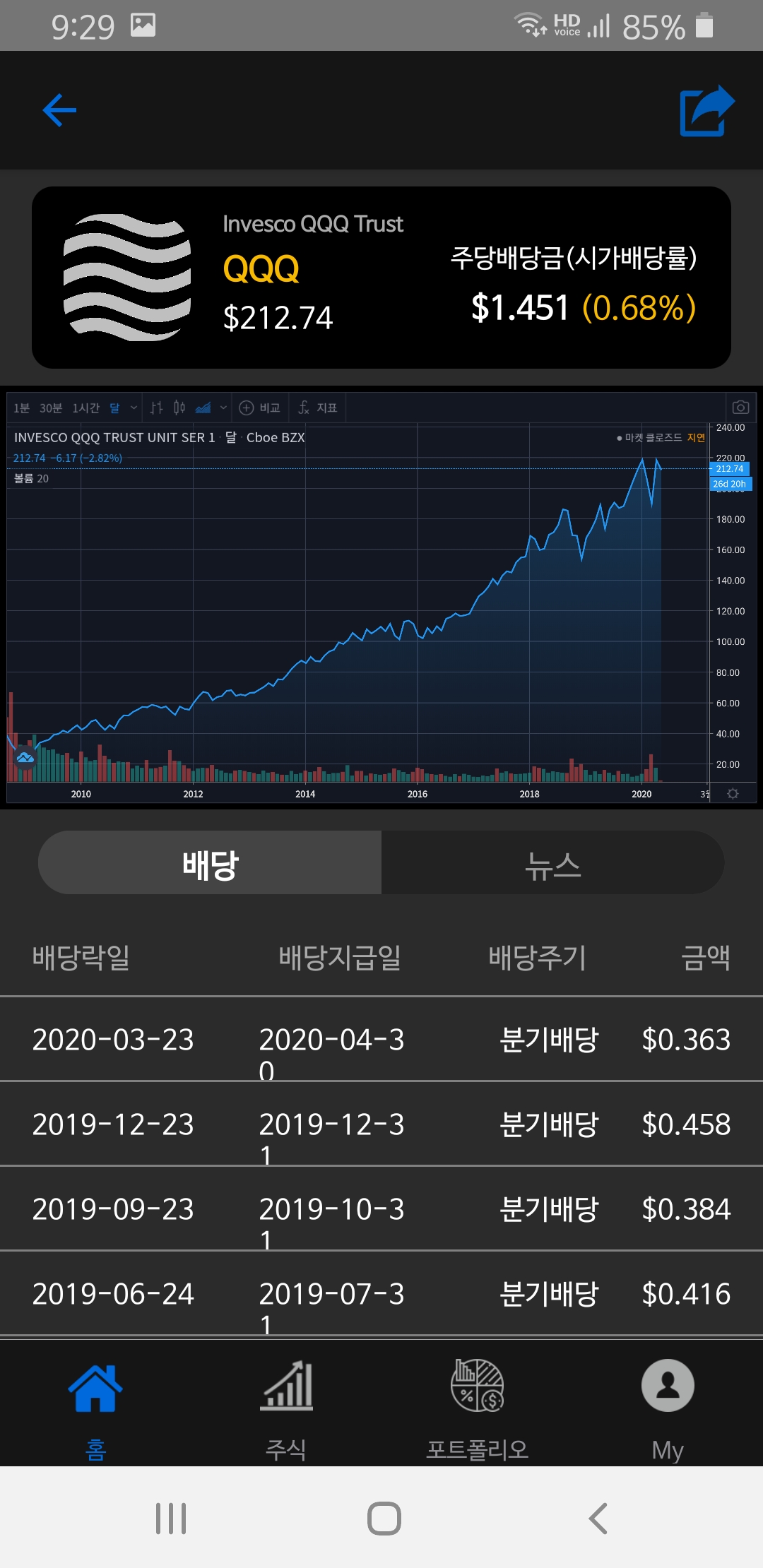Open chart settings gear icon
Viewport: 763px width, 1568px height.
733,794
